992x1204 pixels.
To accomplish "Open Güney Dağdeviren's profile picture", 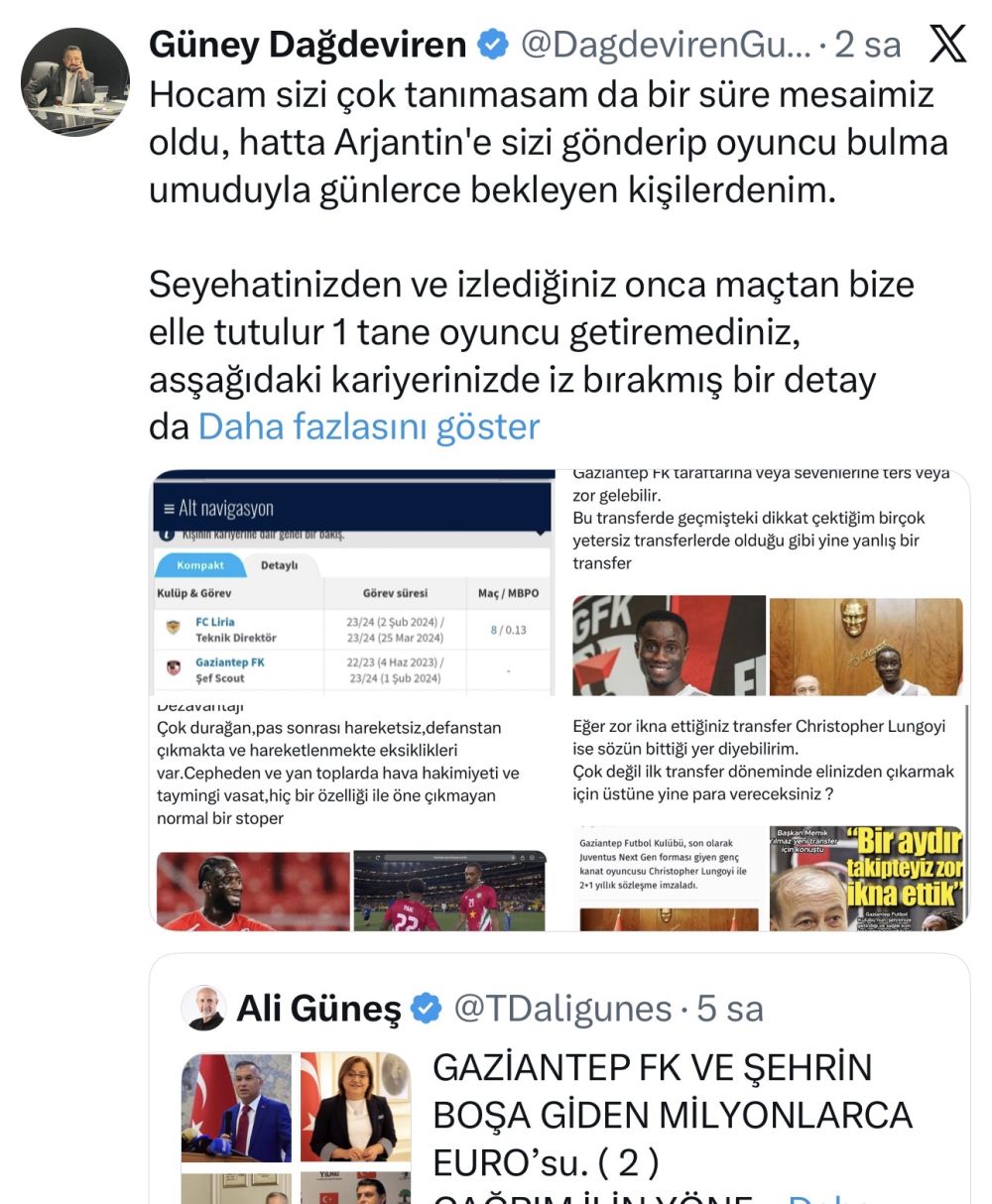I will point(75,82).
